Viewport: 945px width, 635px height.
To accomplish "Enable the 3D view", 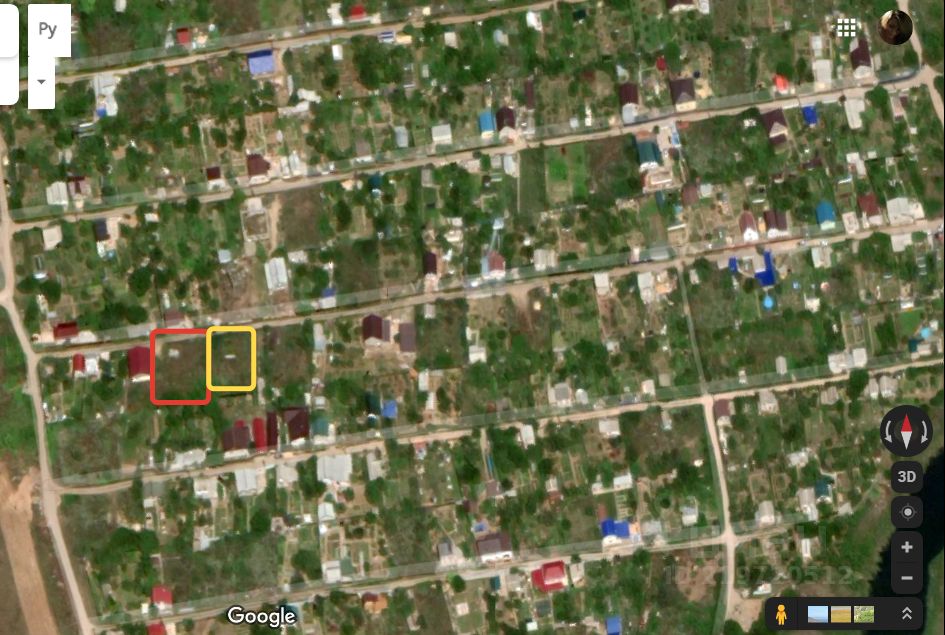I will pyautogui.click(x=906, y=477).
